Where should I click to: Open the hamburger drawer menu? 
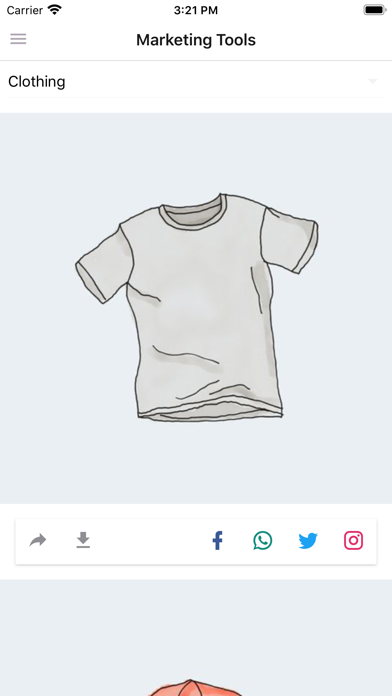click(18, 39)
